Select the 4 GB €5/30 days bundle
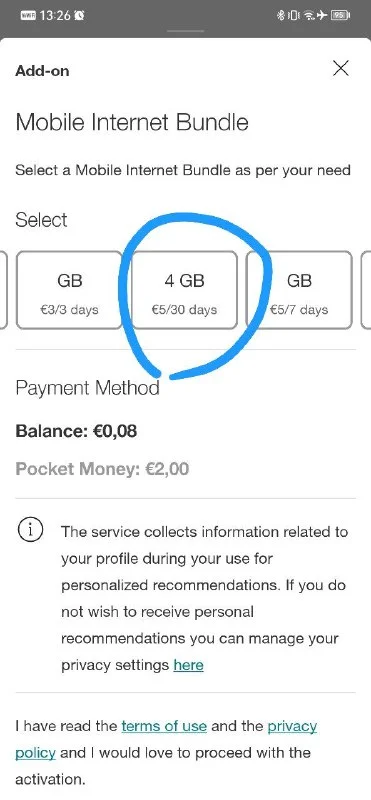Image resolution: width=371 pixels, height=800 pixels. point(184,290)
